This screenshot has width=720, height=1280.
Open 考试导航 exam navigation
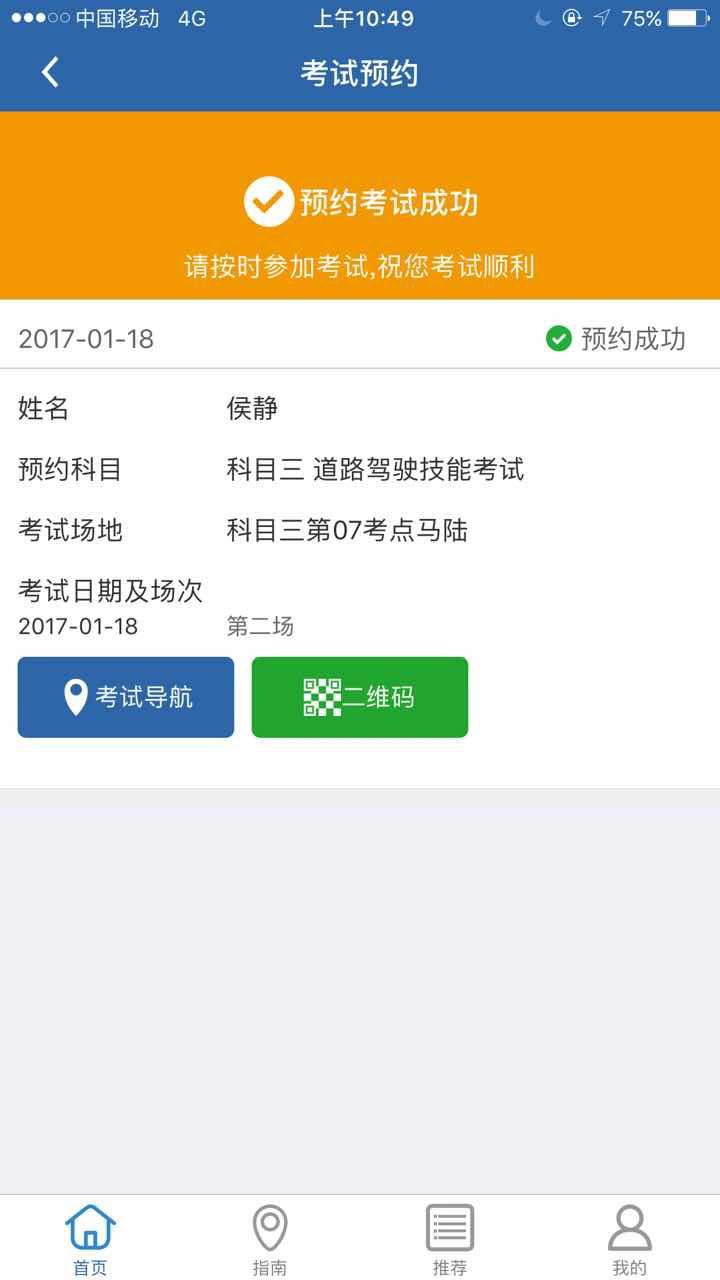pyautogui.click(x=126, y=697)
